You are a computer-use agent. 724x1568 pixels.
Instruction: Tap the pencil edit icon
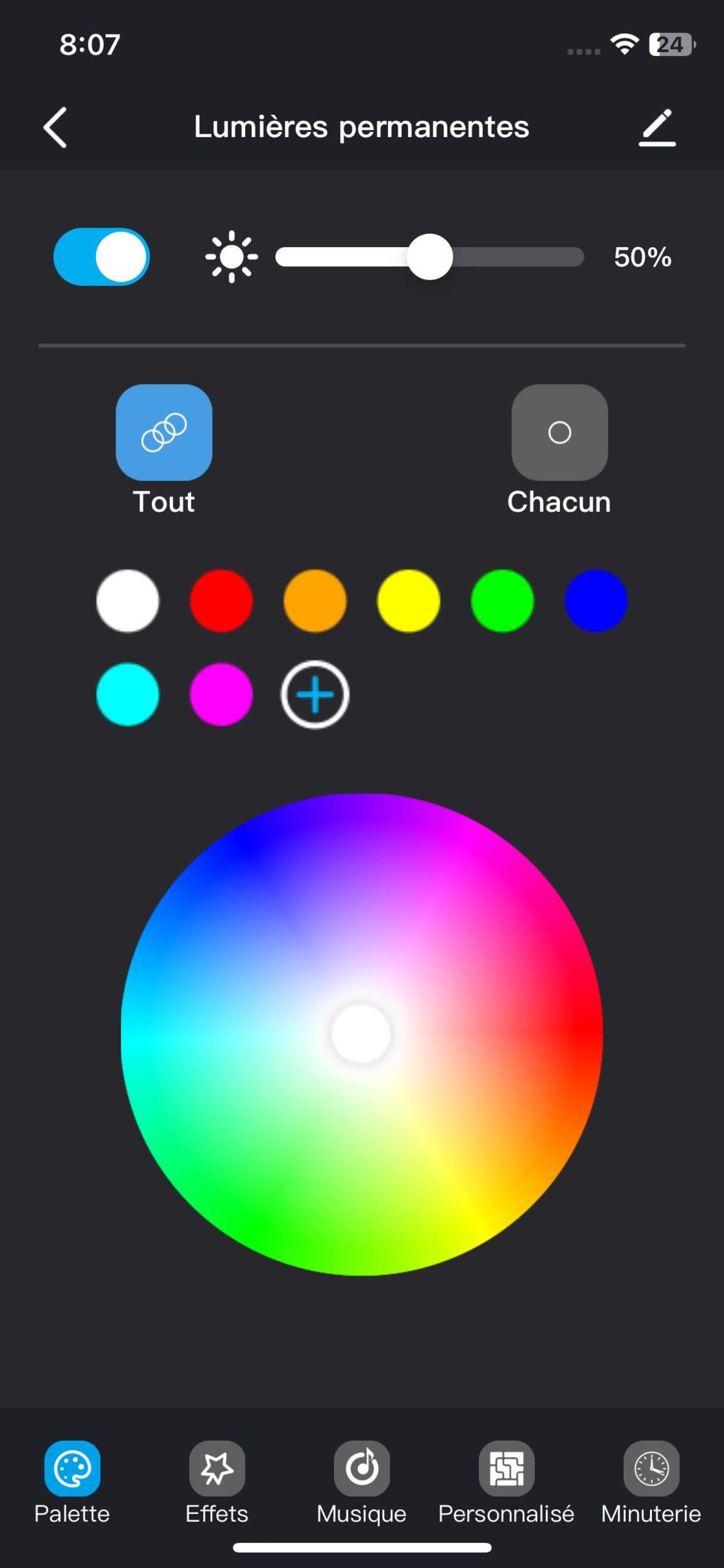click(657, 127)
